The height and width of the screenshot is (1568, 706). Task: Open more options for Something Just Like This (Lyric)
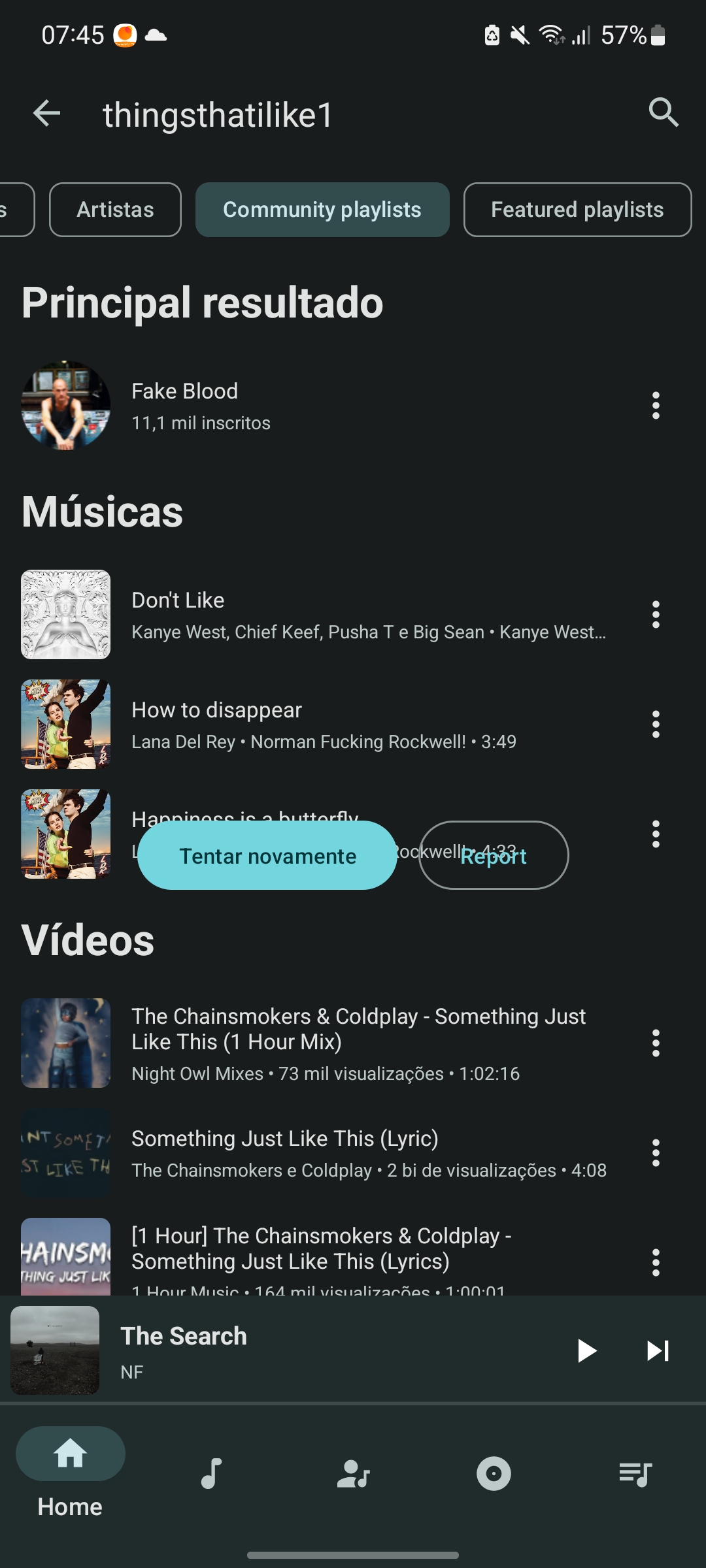656,1153
